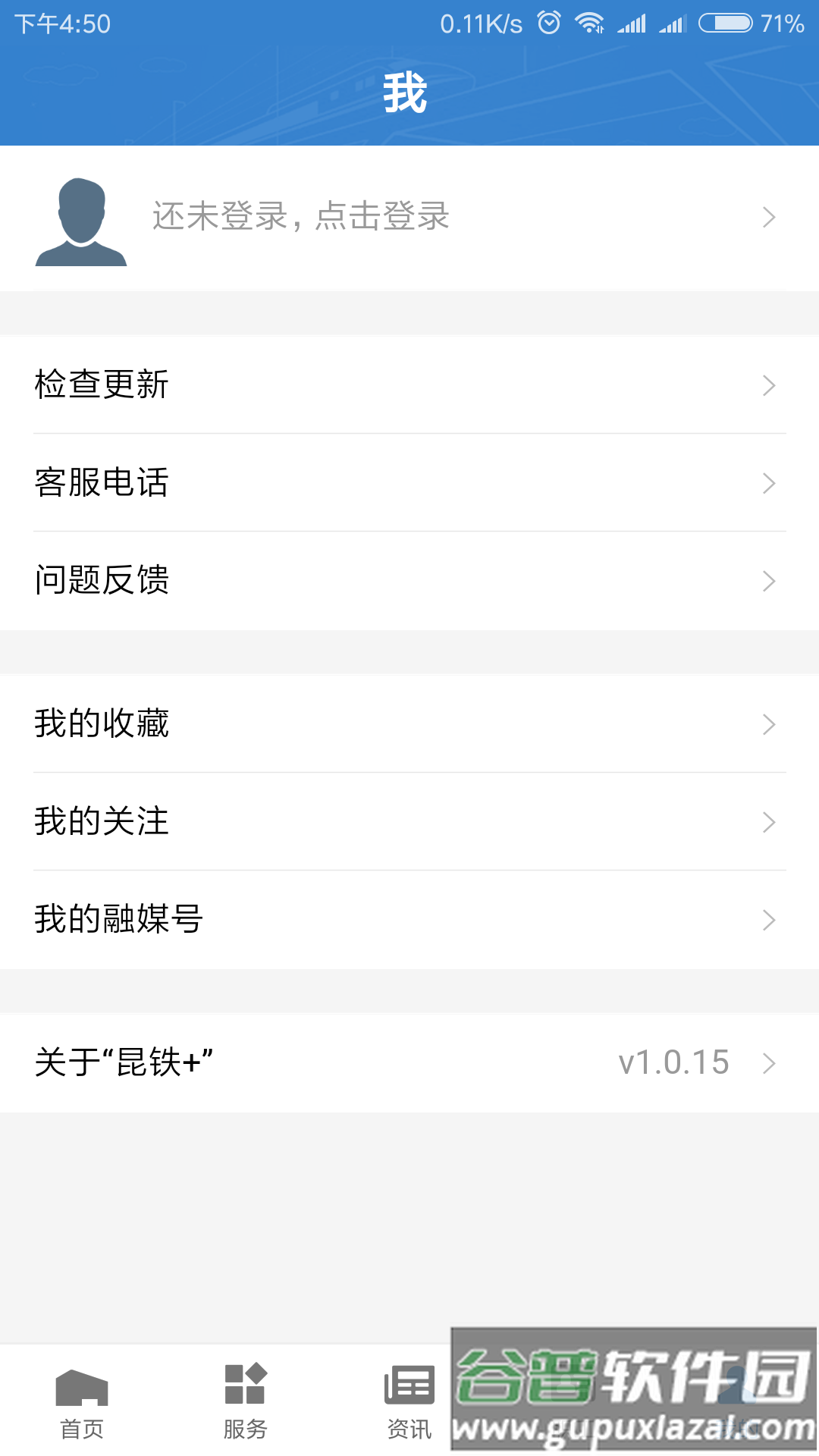
Task: Tap the Wi-Fi status icon
Action: tap(588, 23)
